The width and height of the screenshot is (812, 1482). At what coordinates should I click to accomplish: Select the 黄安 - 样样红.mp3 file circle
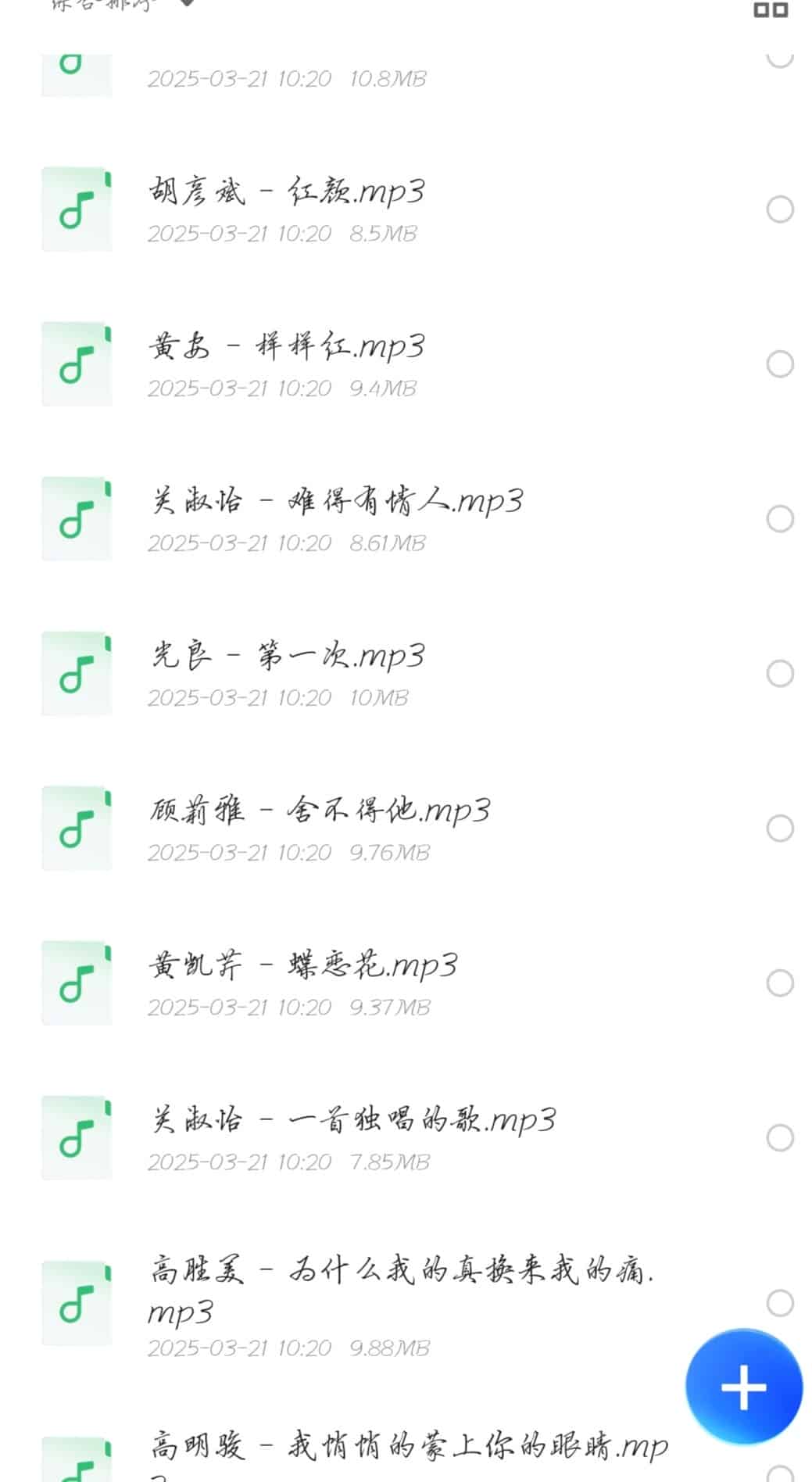coord(780,364)
